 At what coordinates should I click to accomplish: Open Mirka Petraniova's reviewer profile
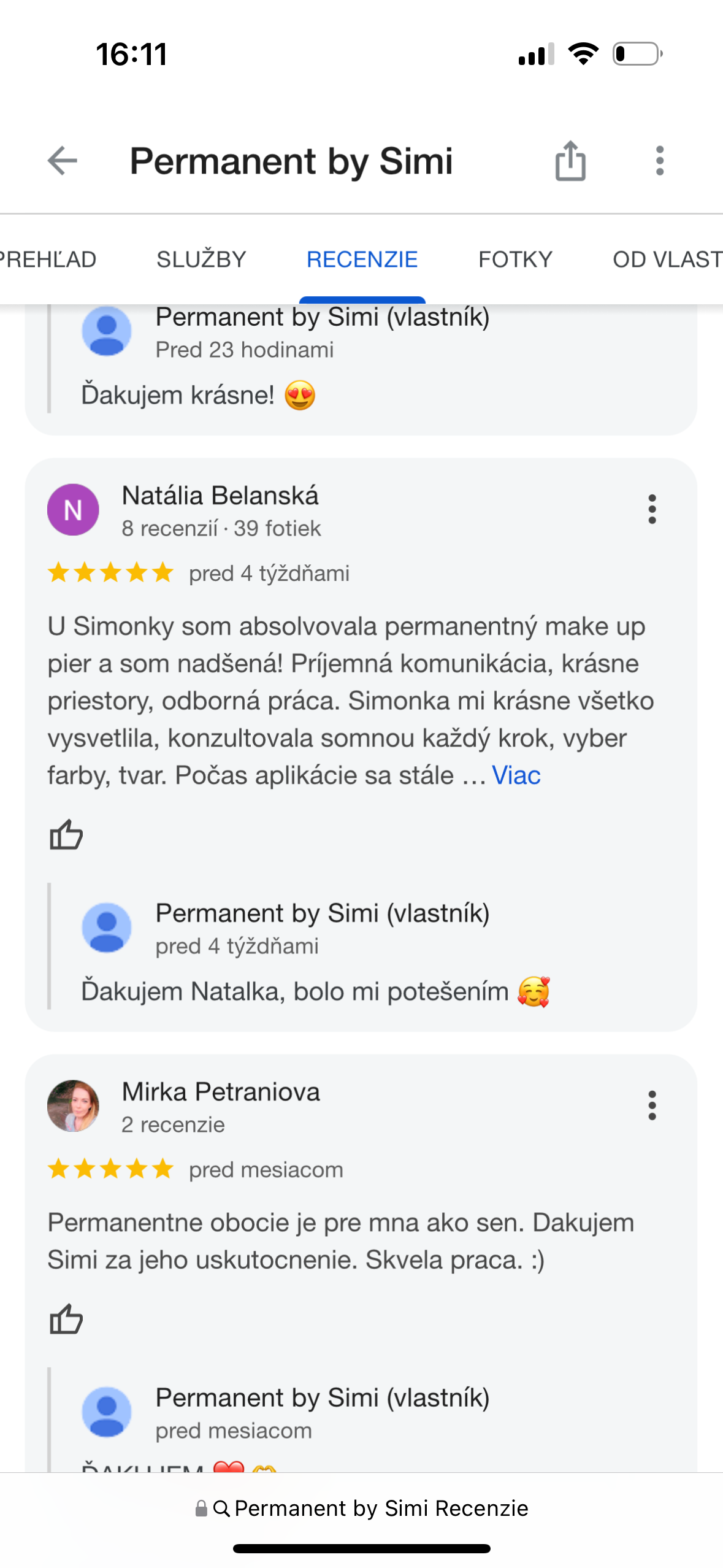click(221, 1092)
